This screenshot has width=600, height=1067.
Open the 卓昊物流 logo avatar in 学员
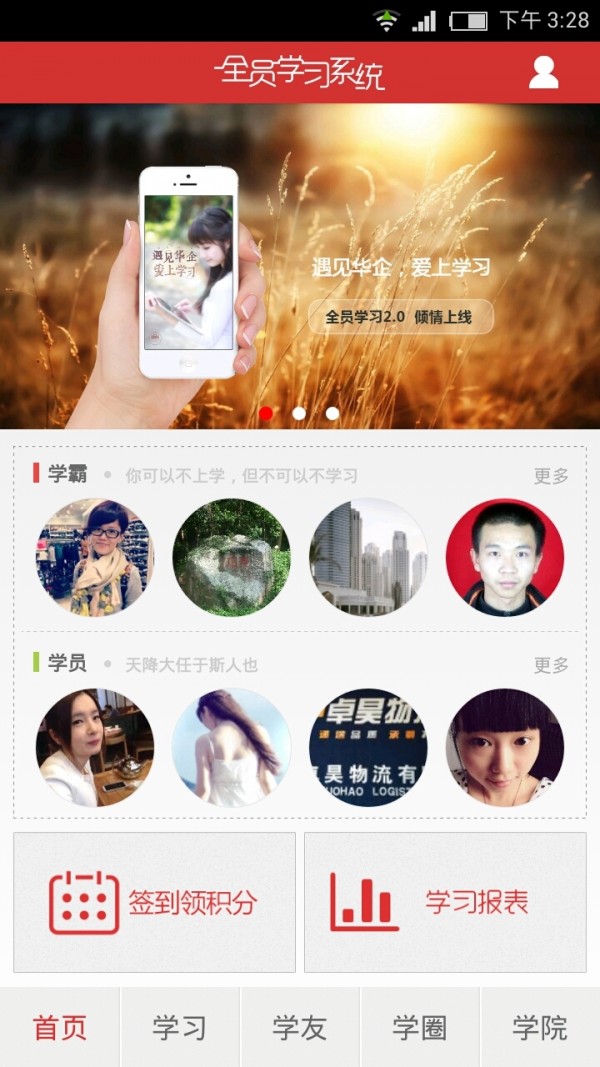pyautogui.click(x=368, y=747)
